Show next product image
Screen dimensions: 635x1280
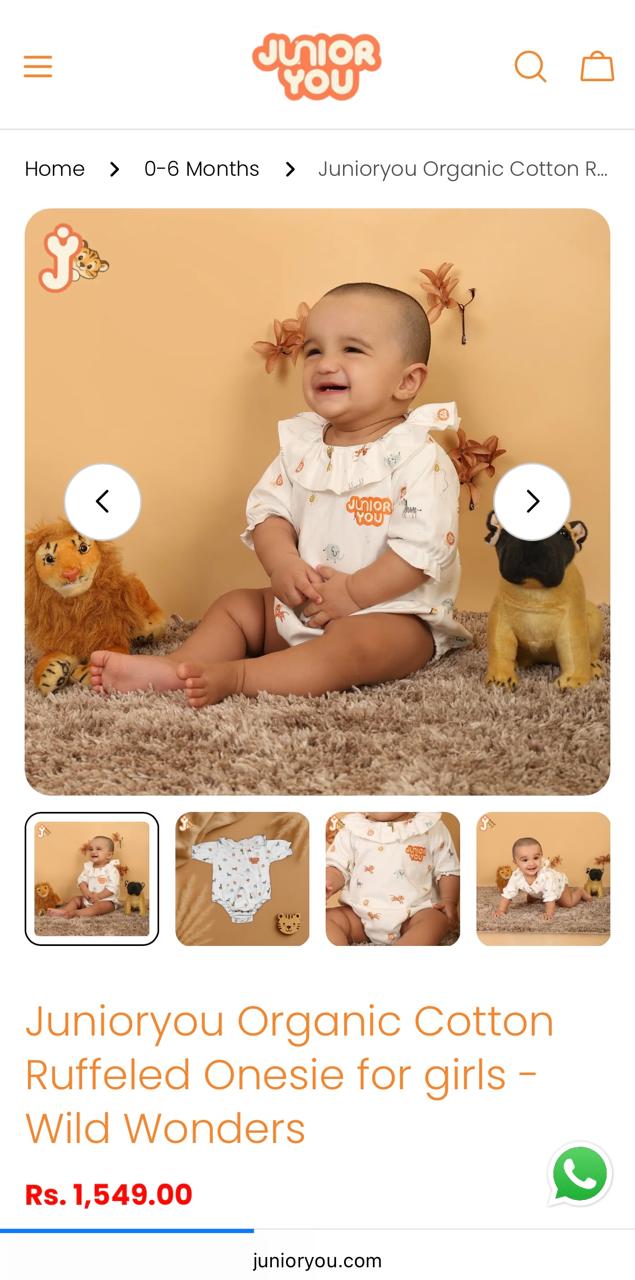pos(532,502)
